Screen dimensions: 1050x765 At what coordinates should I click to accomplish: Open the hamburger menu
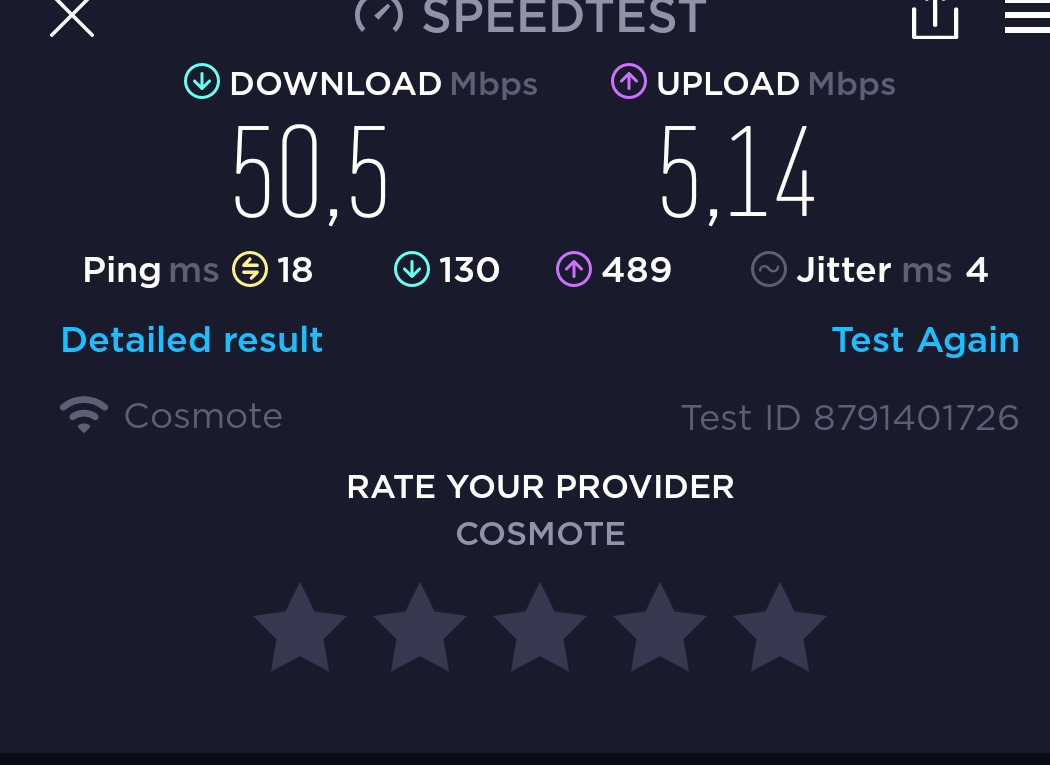(x=1027, y=17)
